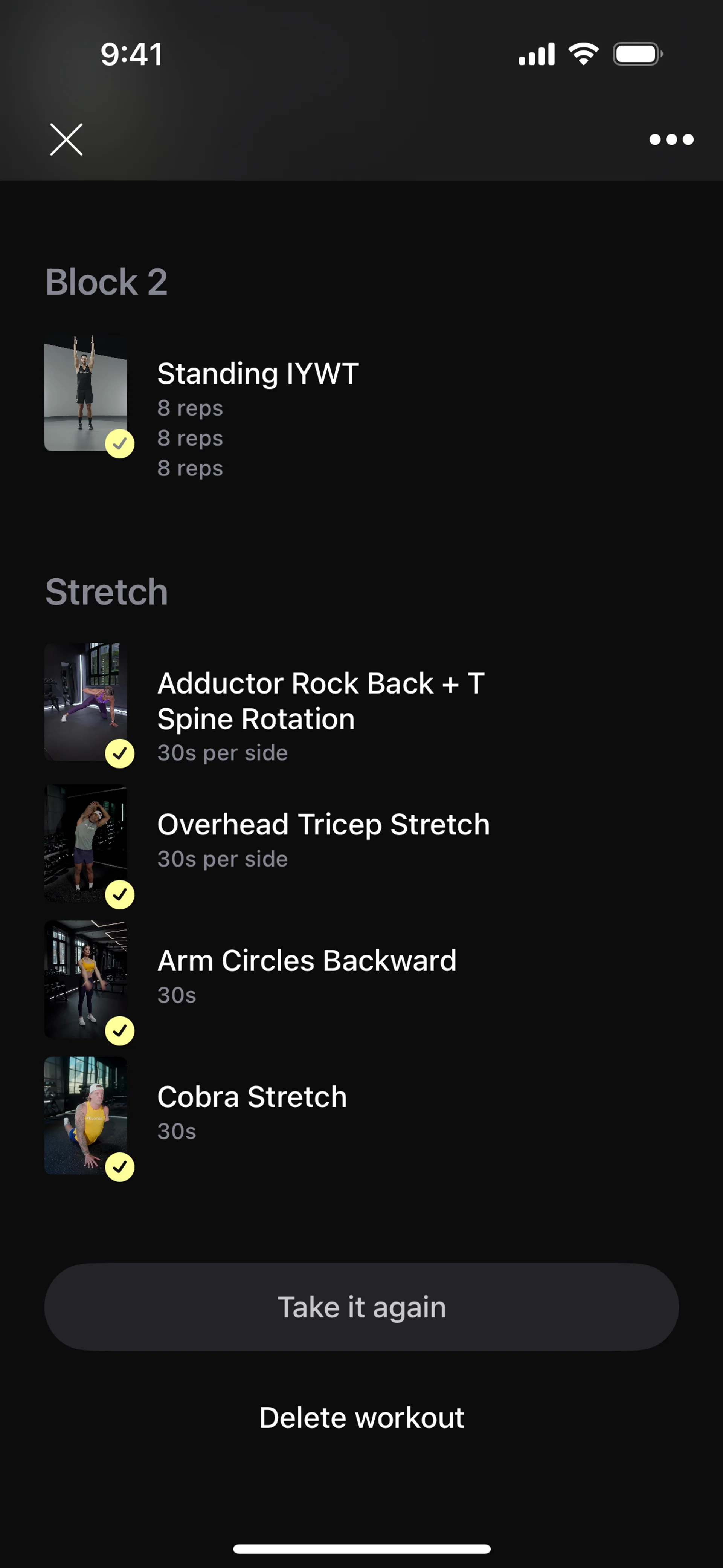Show details for Cobra Stretch
Screen dimensions: 723x1568
(x=252, y=1097)
